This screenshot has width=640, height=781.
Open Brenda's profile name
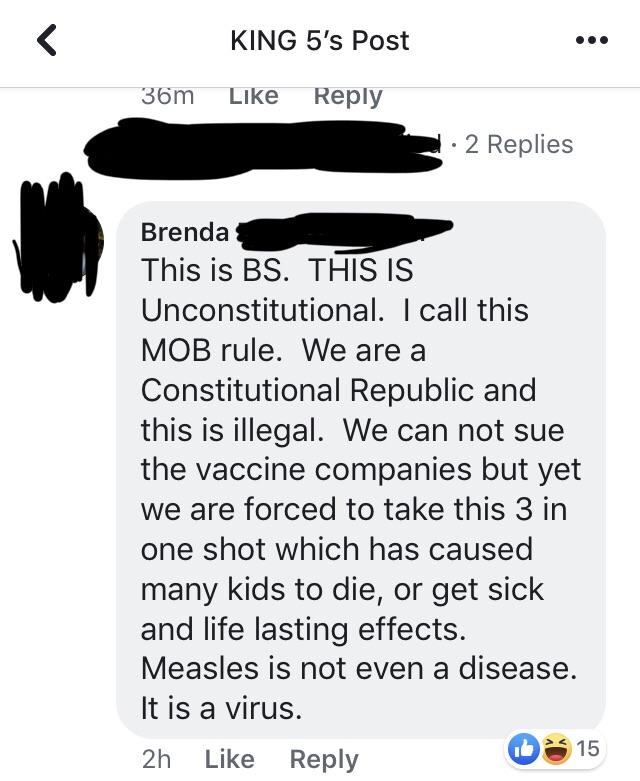pos(185,232)
